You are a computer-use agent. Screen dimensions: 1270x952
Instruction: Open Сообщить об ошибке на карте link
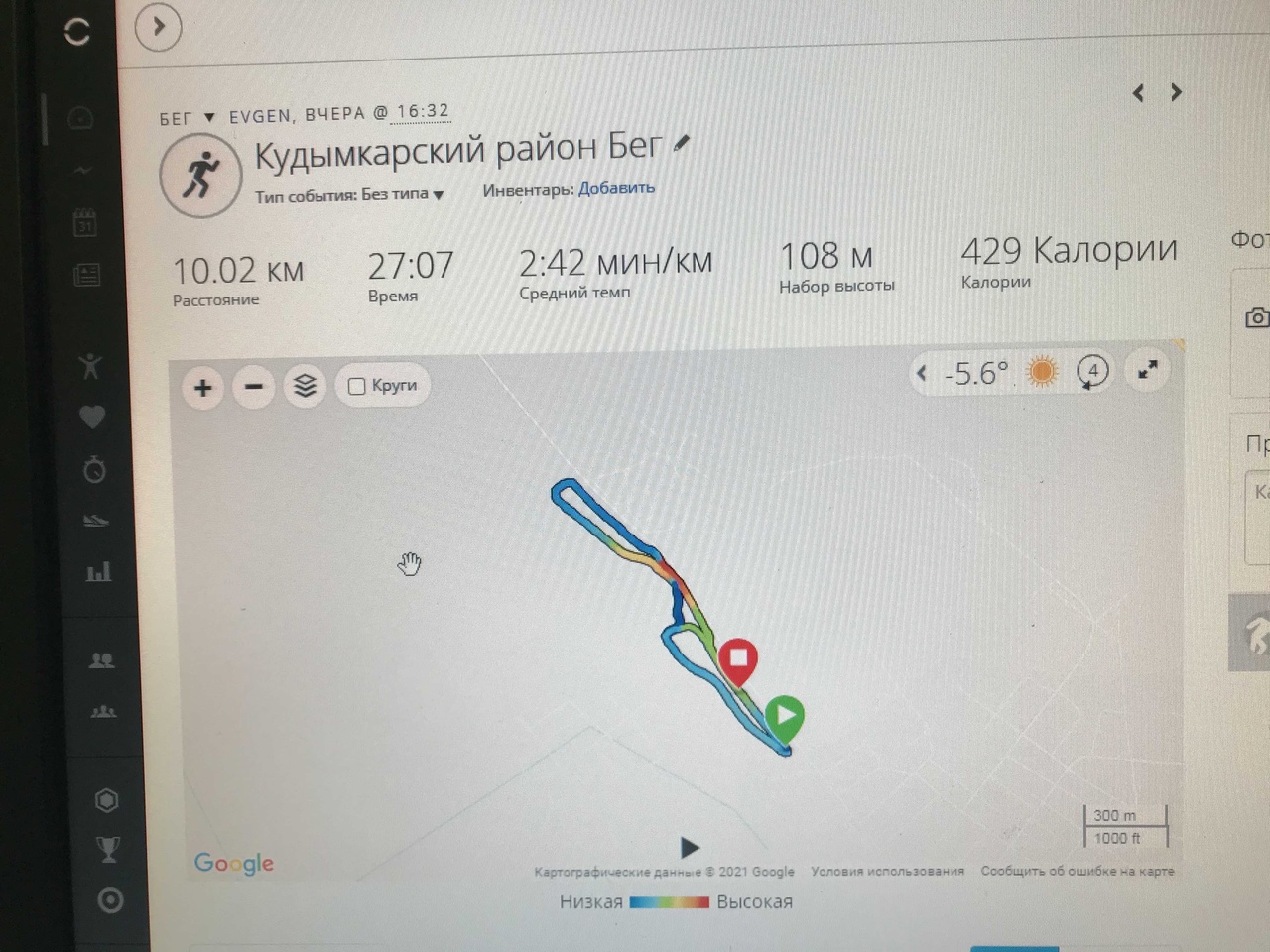1077,871
